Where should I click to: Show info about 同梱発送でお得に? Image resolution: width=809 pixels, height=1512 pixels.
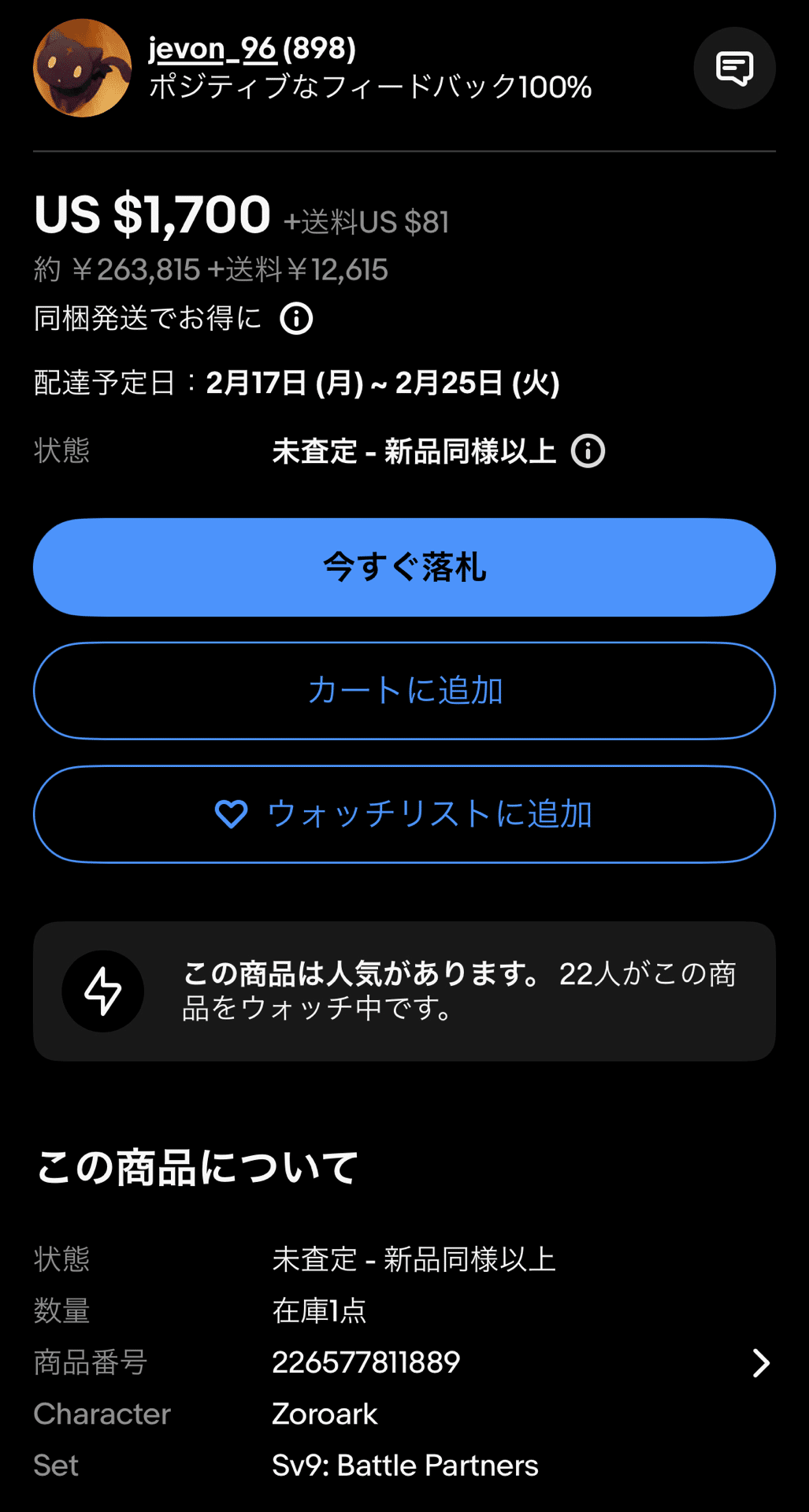[x=297, y=319]
